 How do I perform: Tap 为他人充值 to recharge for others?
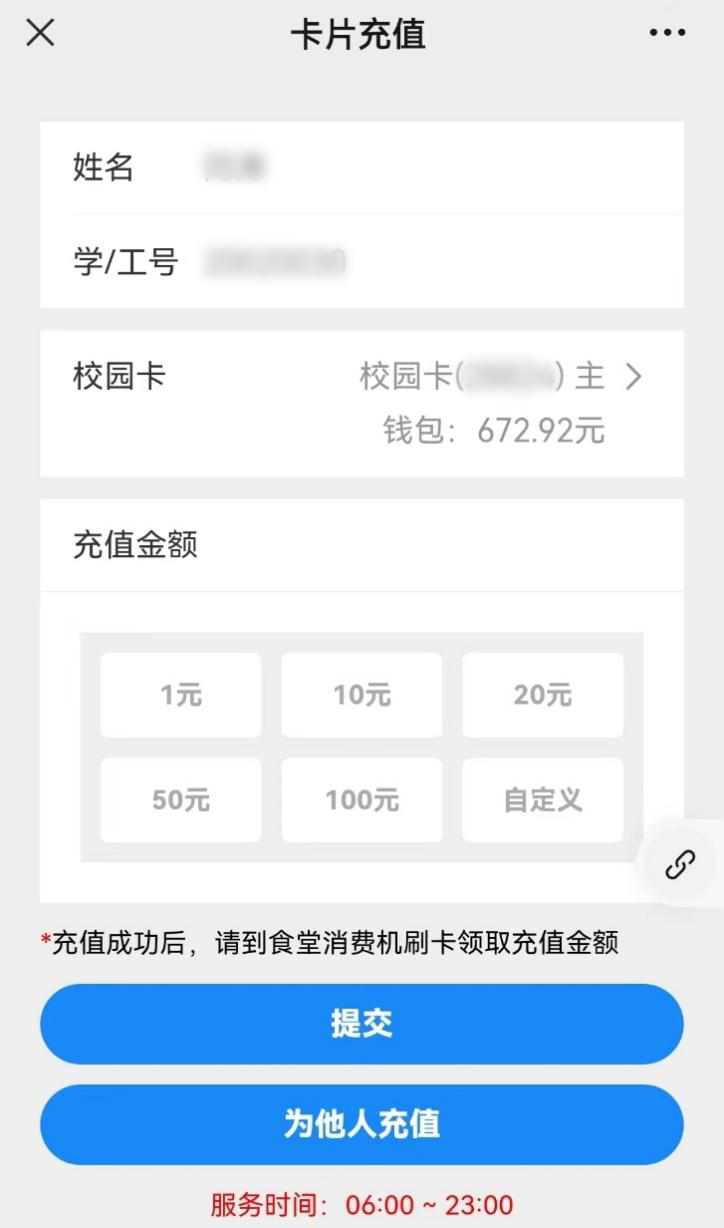pyautogui.click(x=362, y=1124)
